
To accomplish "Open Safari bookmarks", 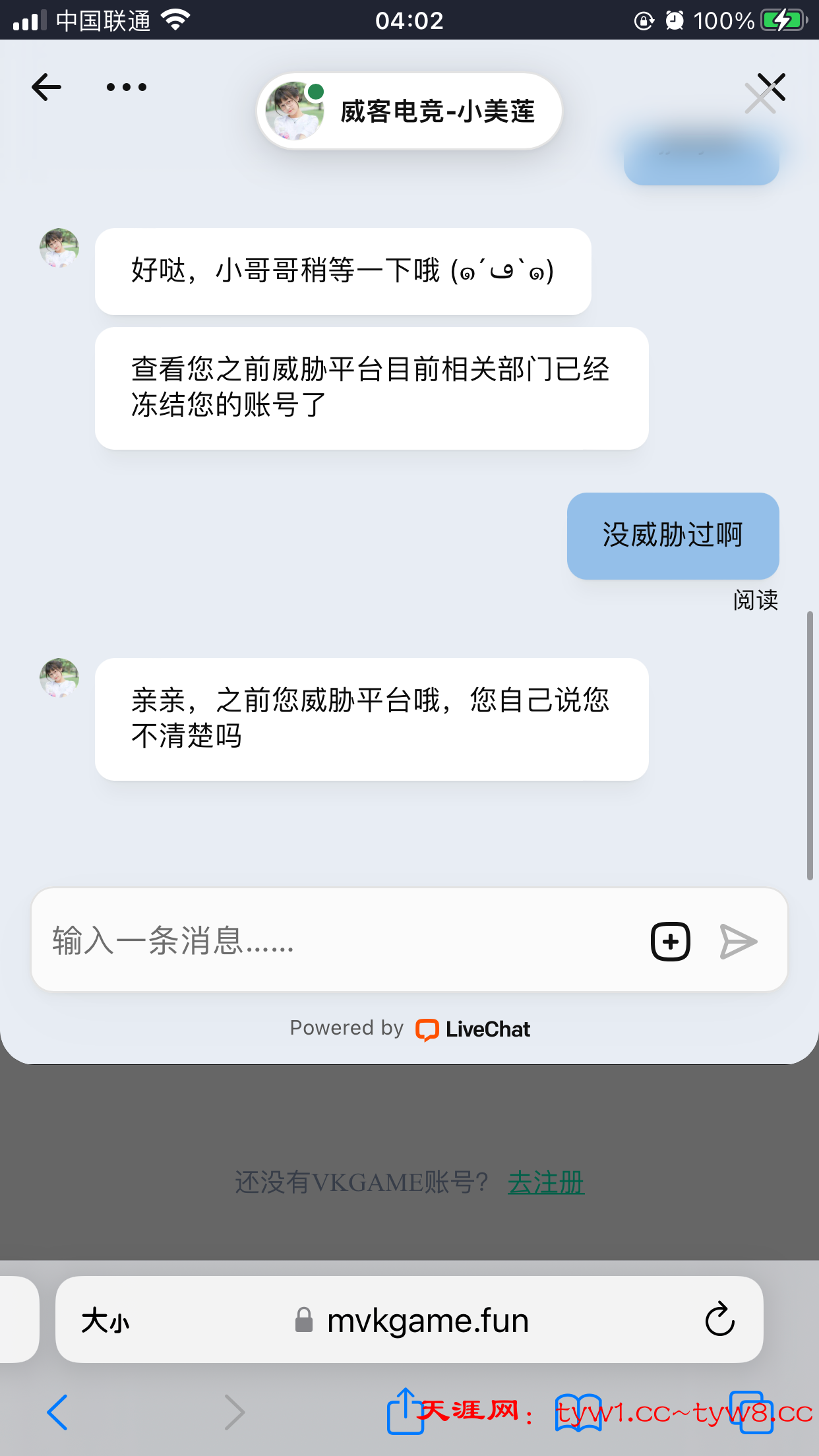I will click(578, 1412).
